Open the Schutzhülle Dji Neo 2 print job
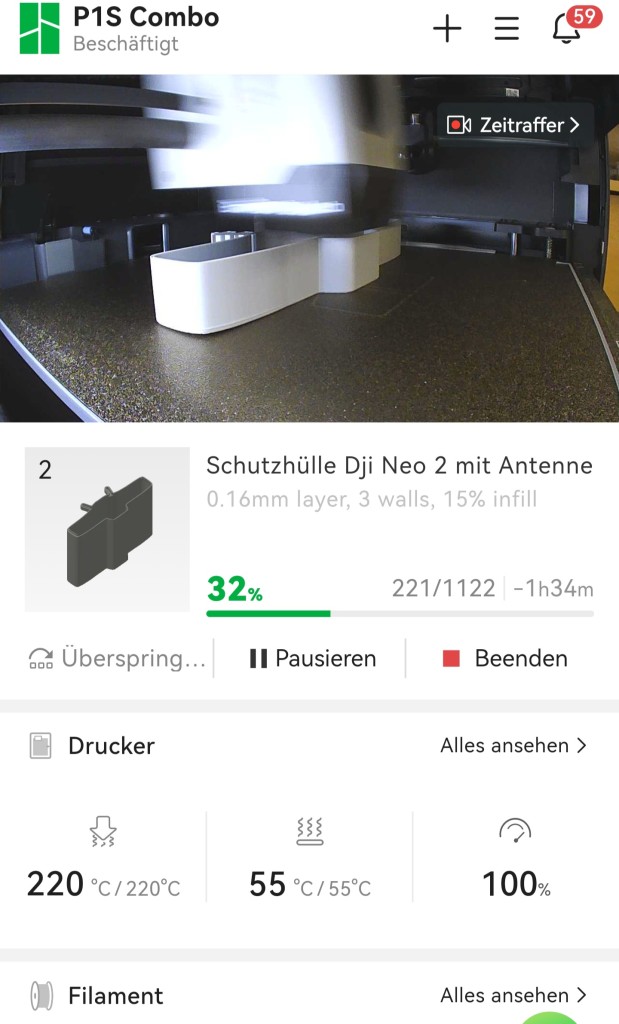 (x=399, y=466)
